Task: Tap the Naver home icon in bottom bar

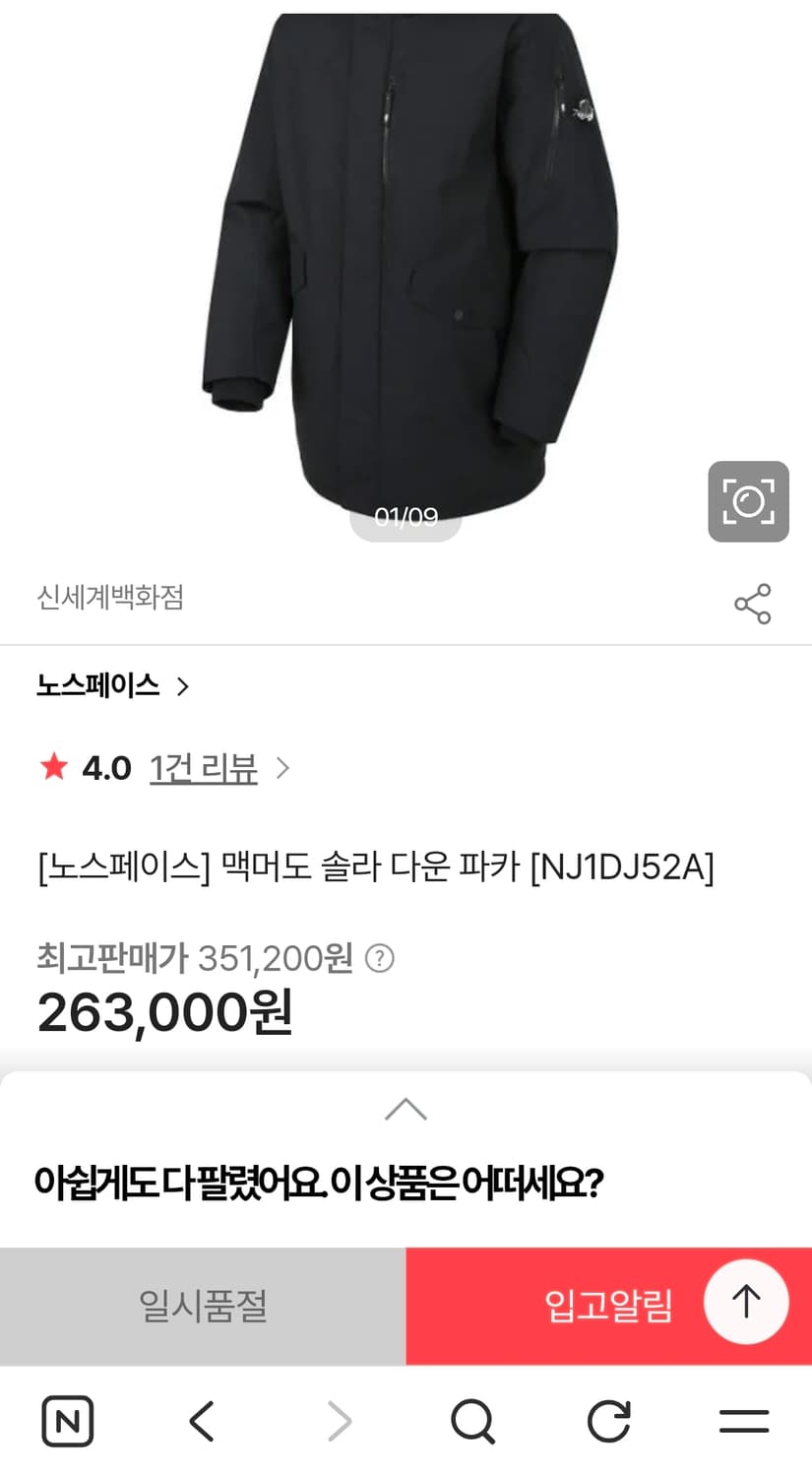Action: pos(67,1421)
